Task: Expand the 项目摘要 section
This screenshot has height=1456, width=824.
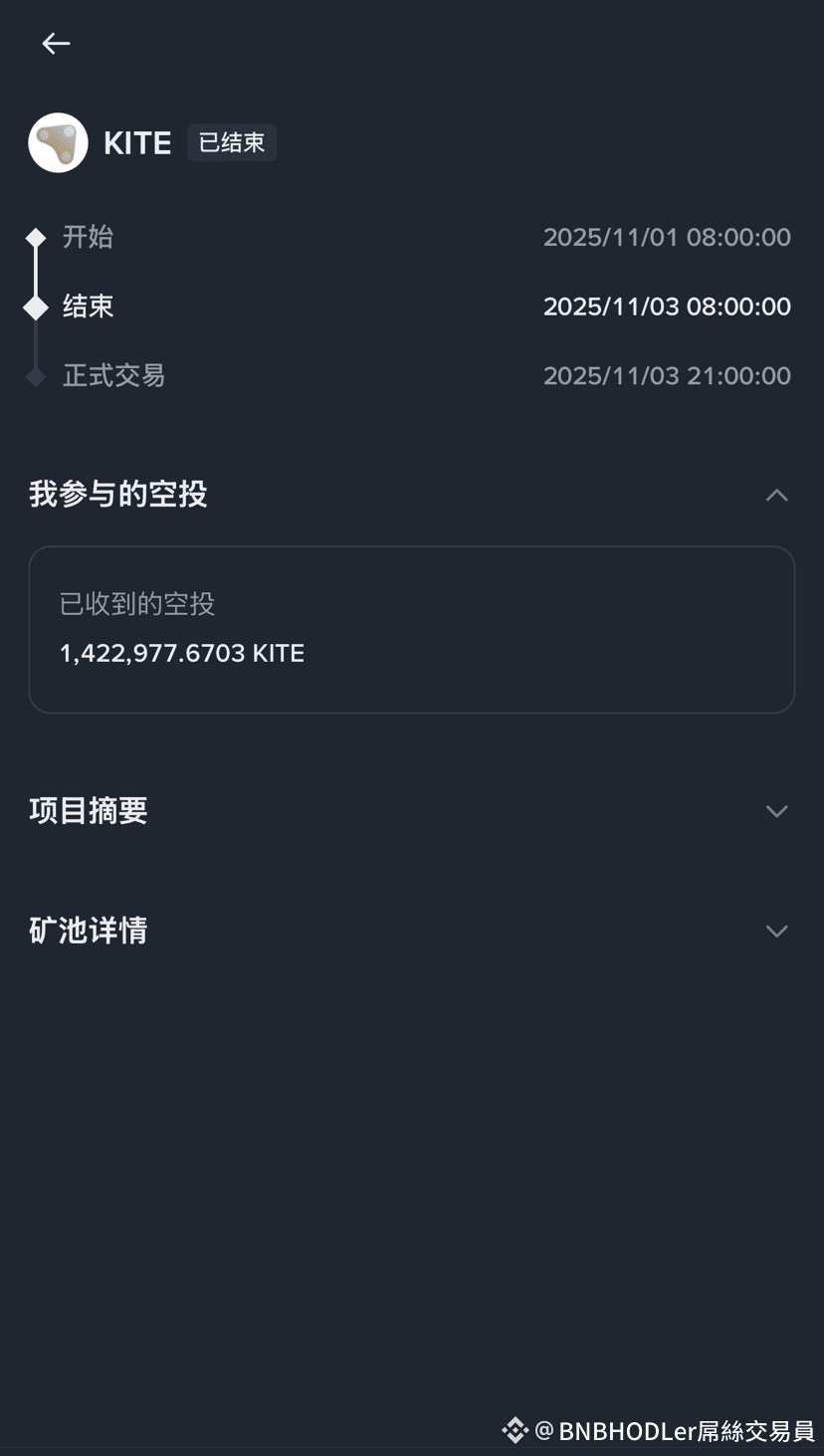Action: (776, 811)
